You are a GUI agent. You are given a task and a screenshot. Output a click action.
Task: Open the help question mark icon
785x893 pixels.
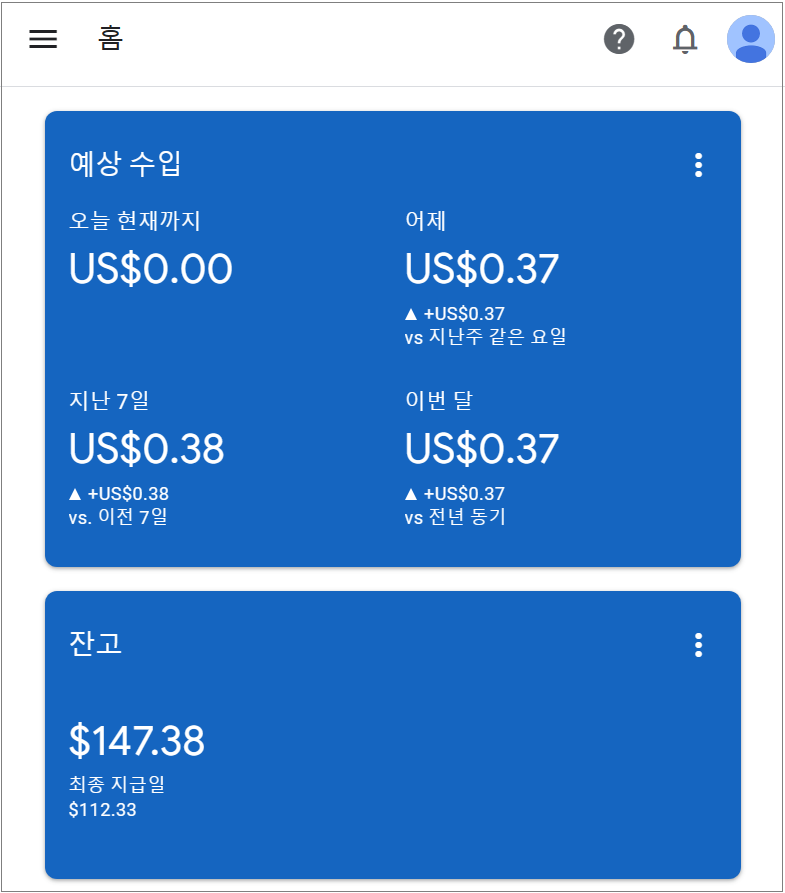[619, 39]
